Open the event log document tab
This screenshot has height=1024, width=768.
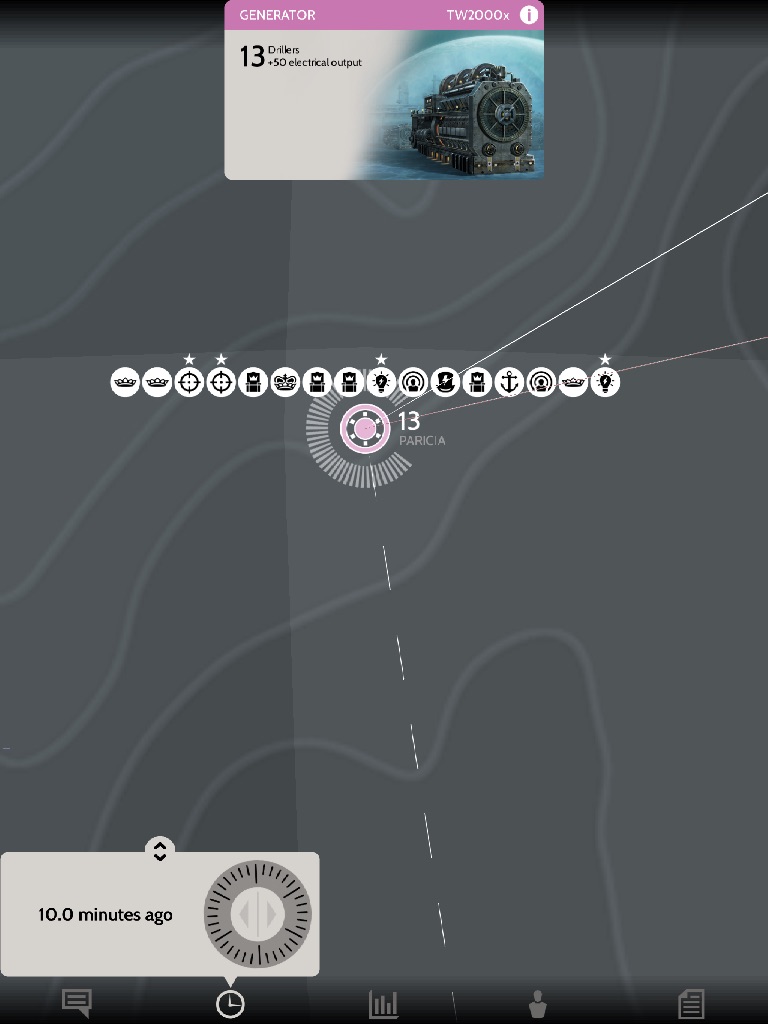click(691, 1003)
